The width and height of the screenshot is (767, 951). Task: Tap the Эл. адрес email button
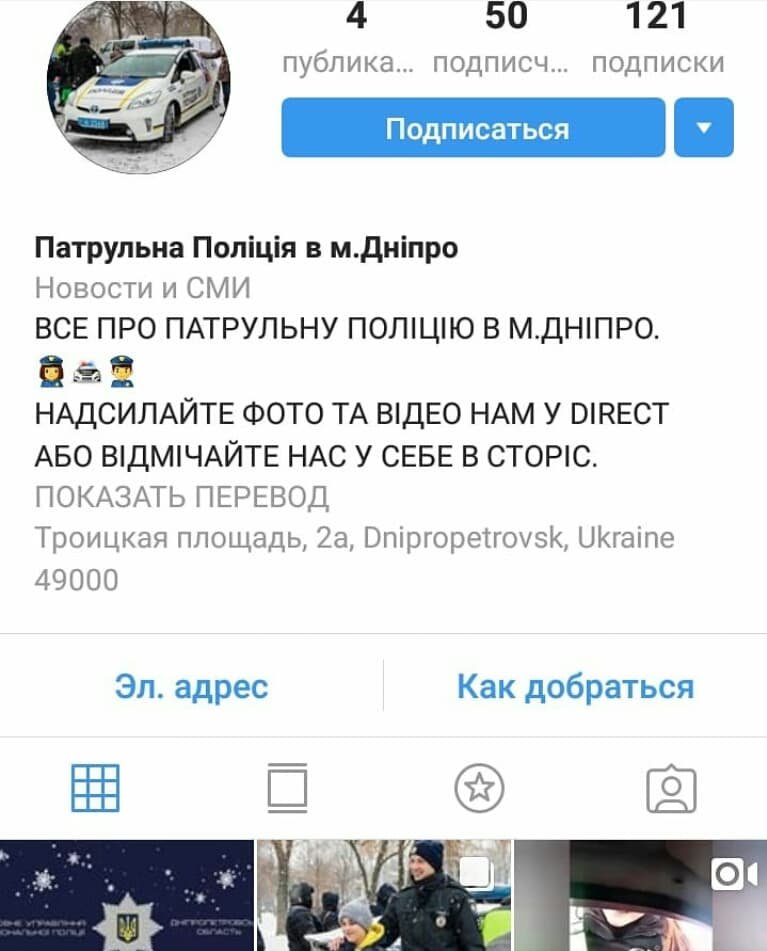tap(192, 687)
